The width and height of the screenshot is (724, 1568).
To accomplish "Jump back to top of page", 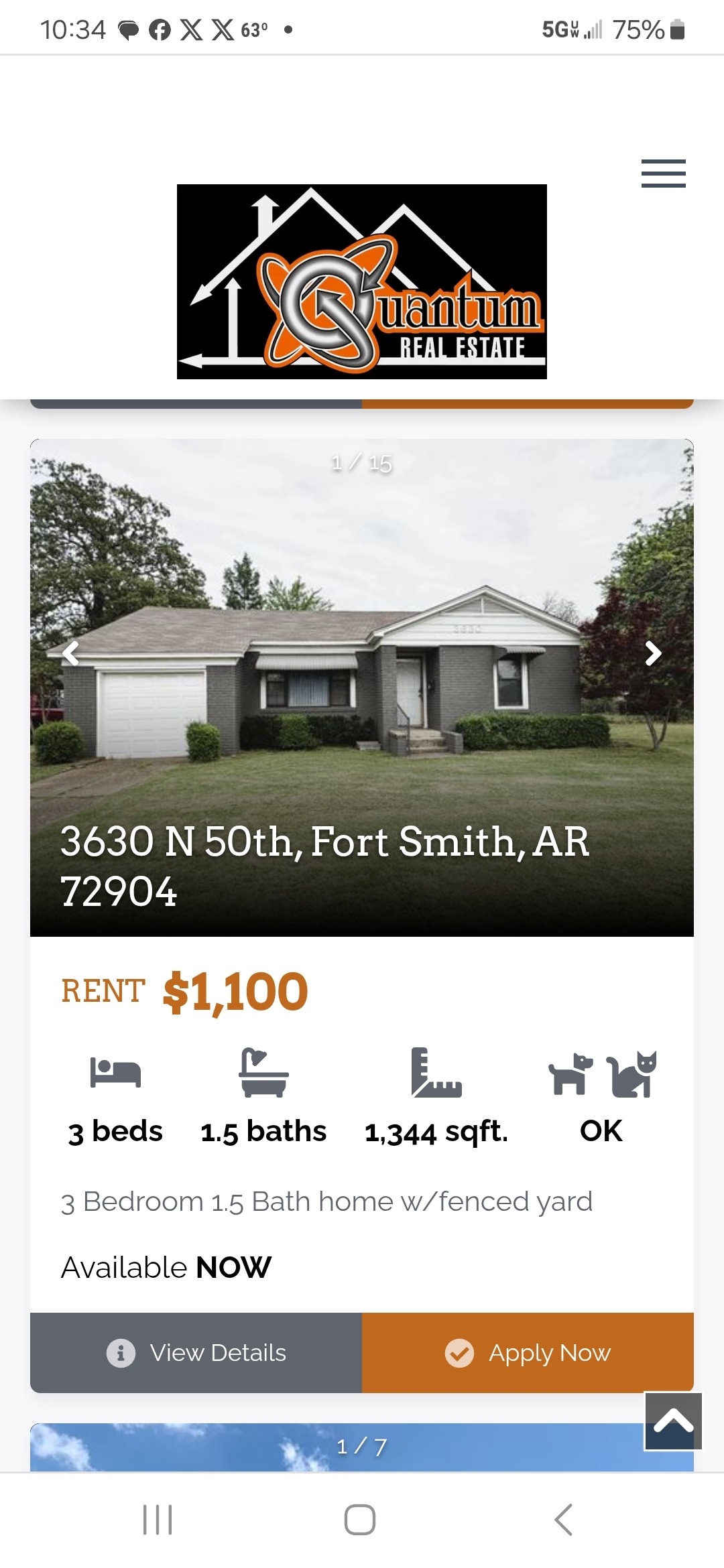I will pos(673,1421).
